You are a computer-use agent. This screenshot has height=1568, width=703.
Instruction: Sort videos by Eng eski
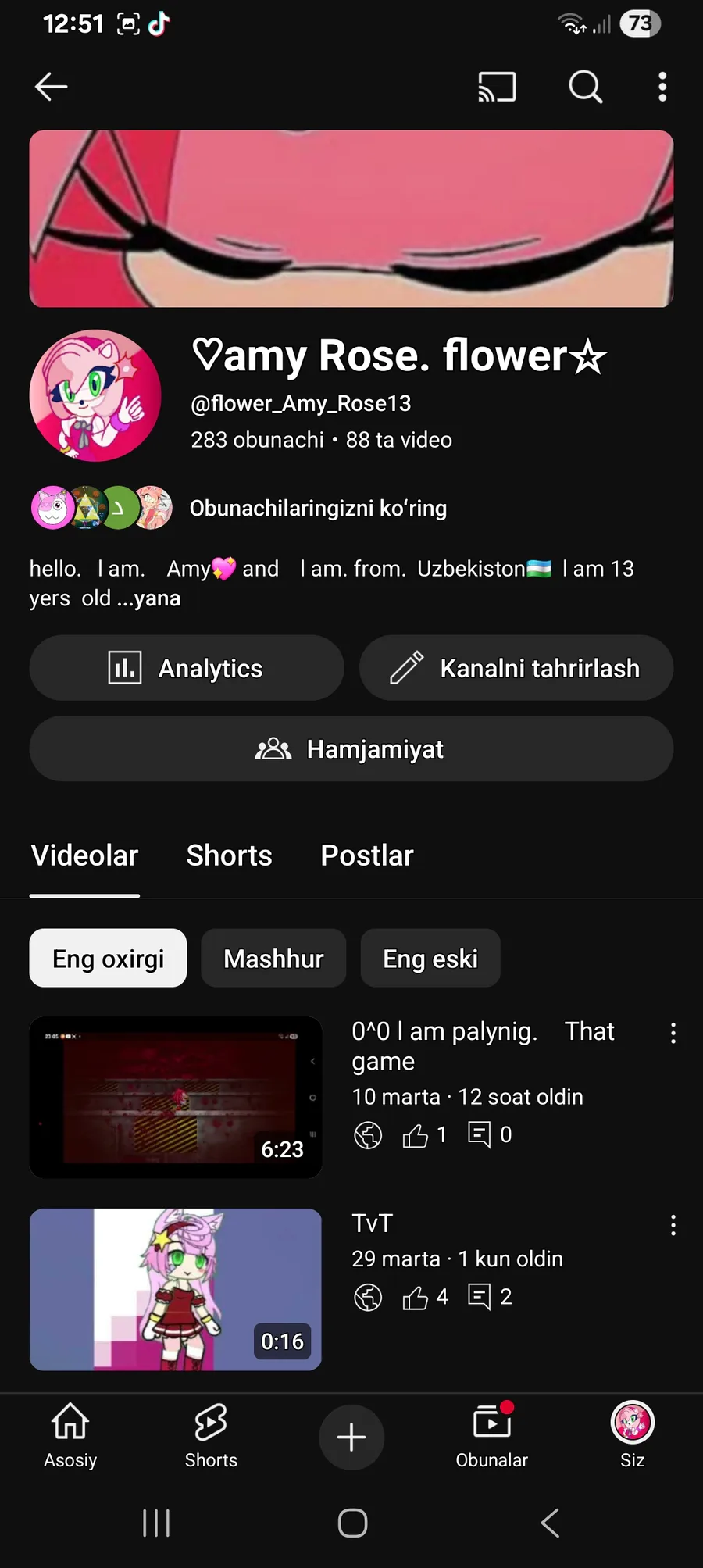tap(430, 959)
